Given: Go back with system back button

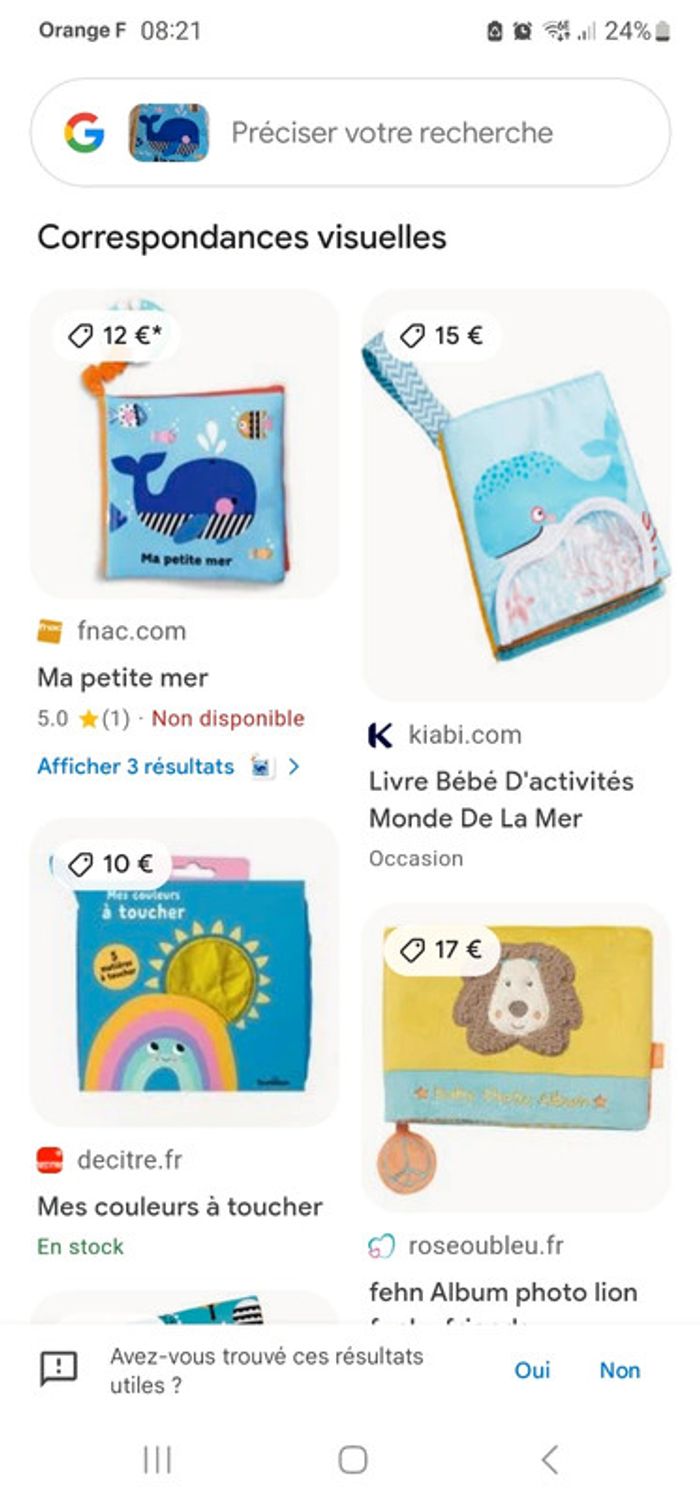Looking at the screenshot, I should [x=549, y=1459].
